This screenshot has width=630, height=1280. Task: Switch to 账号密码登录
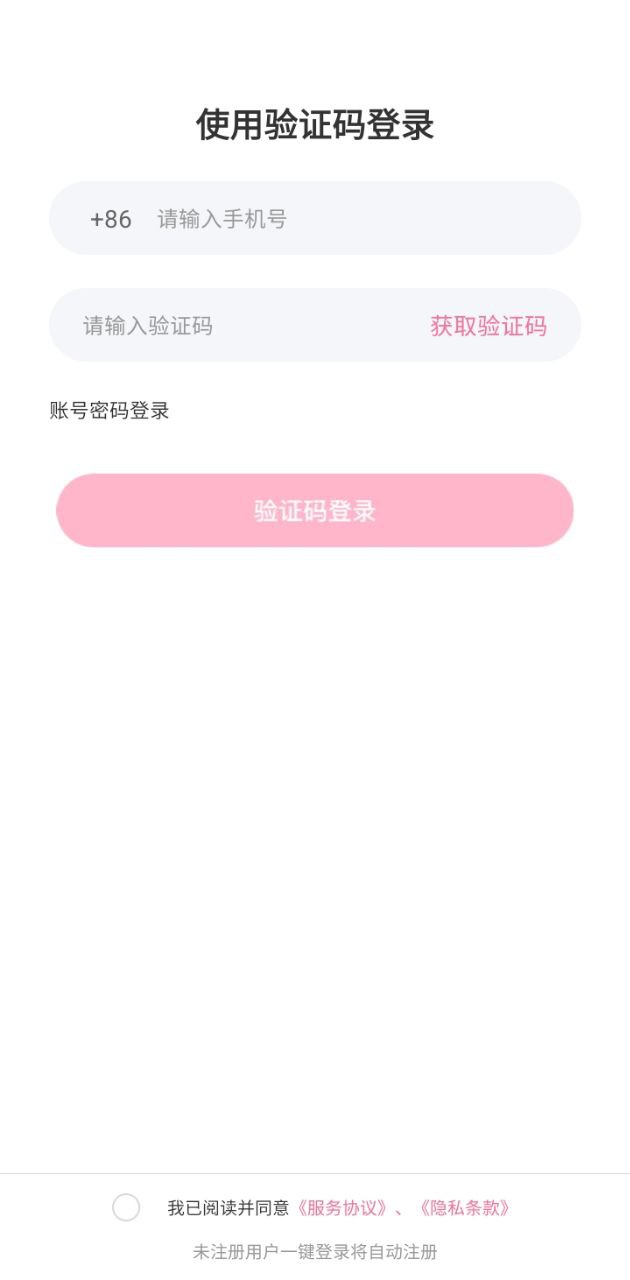[x=109, y=411]
